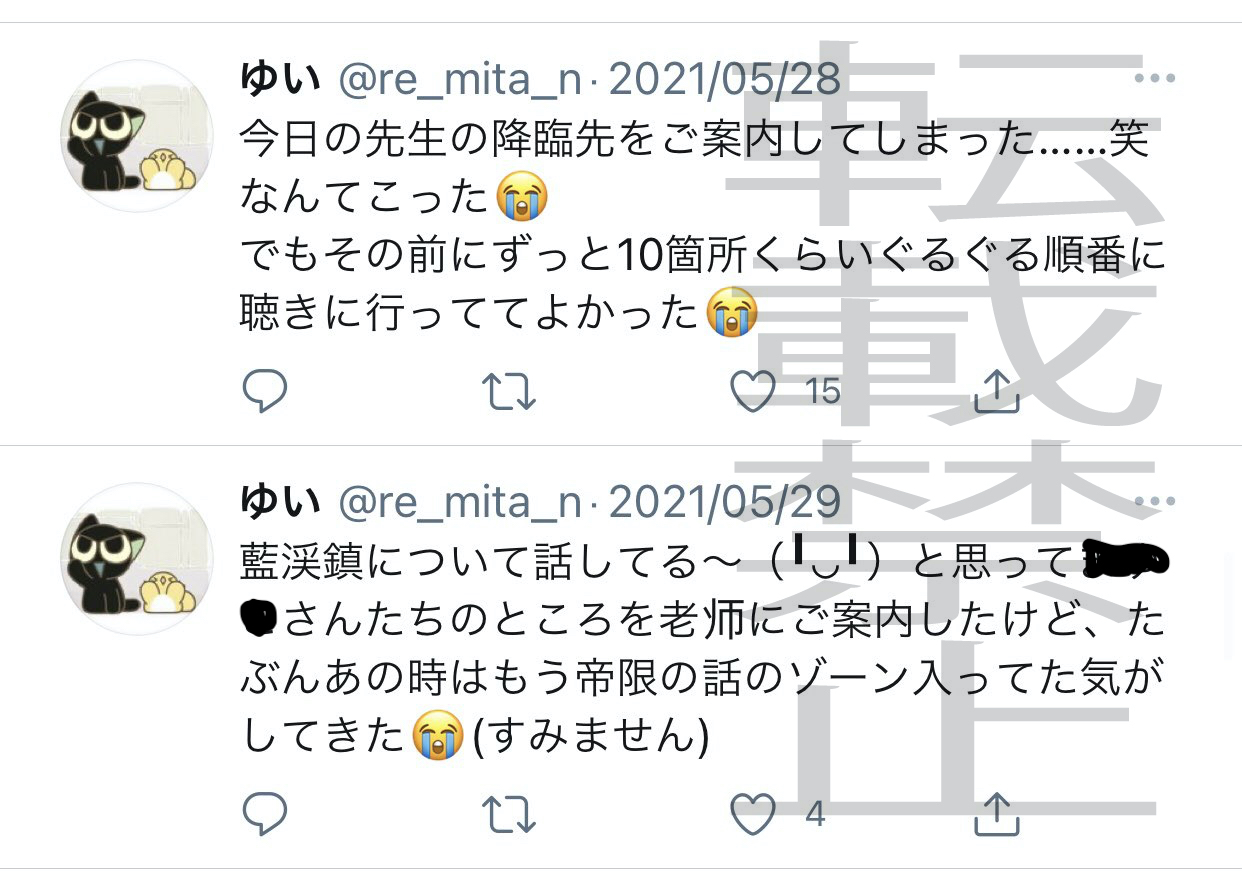The width and height of the screenshot is (1242, 888).
Task: Open @re_mita_n profile from the 05/28 tweet
Action: coord(460,81)
